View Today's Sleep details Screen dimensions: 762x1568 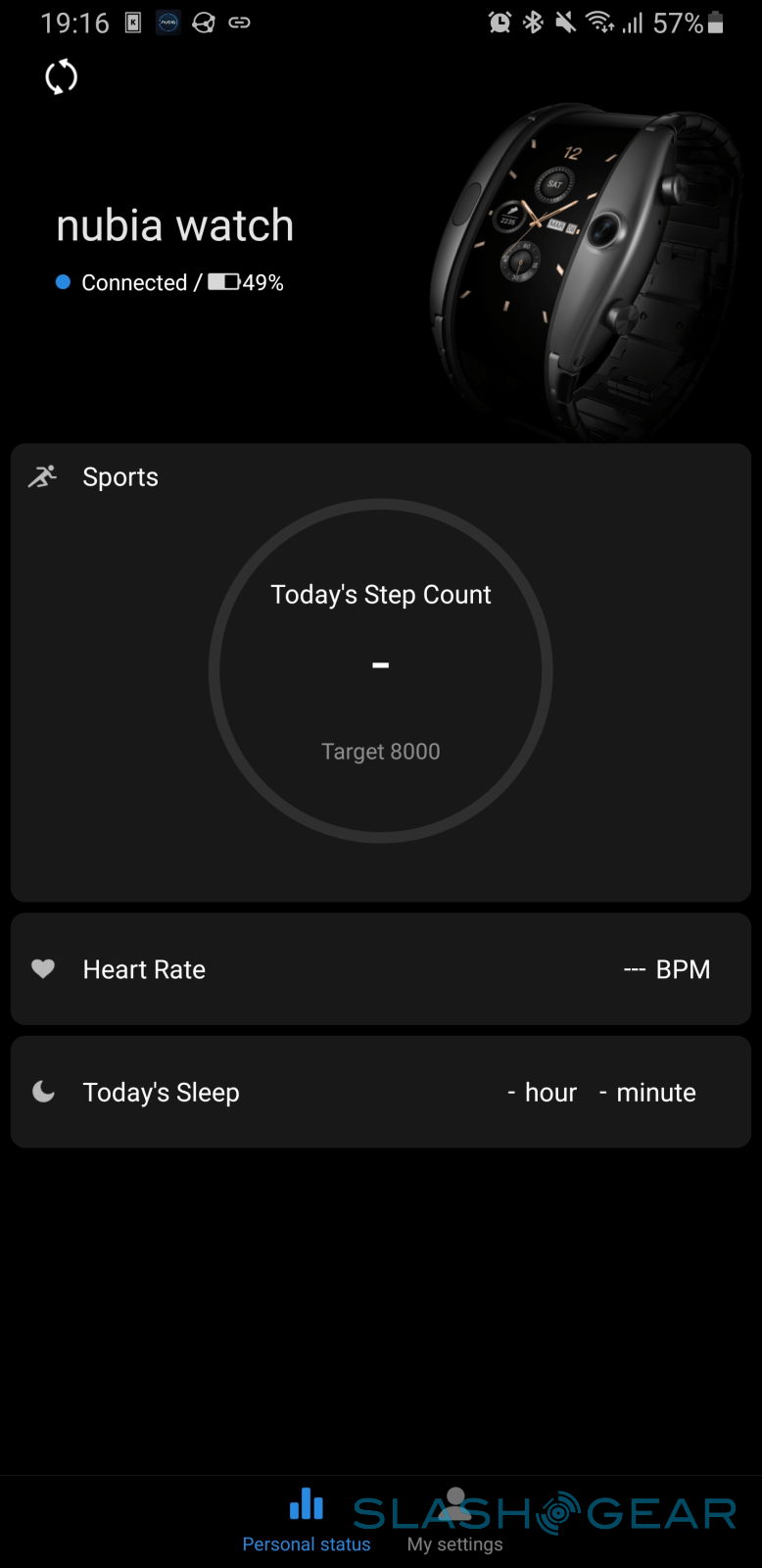380,1092
